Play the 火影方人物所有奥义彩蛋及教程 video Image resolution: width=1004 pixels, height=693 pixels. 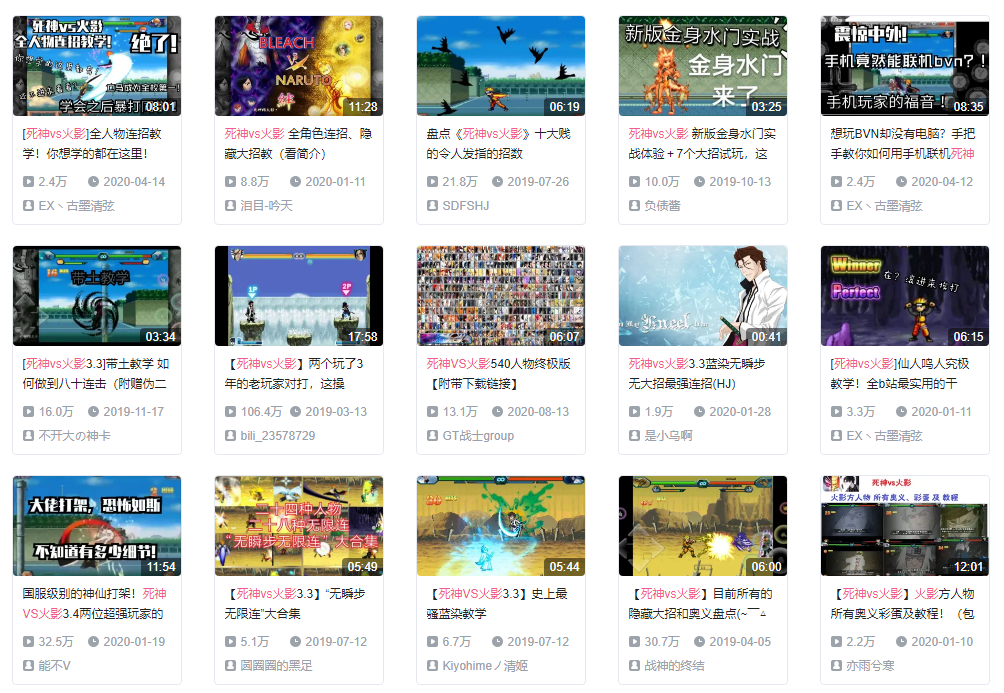click(905, 526)
